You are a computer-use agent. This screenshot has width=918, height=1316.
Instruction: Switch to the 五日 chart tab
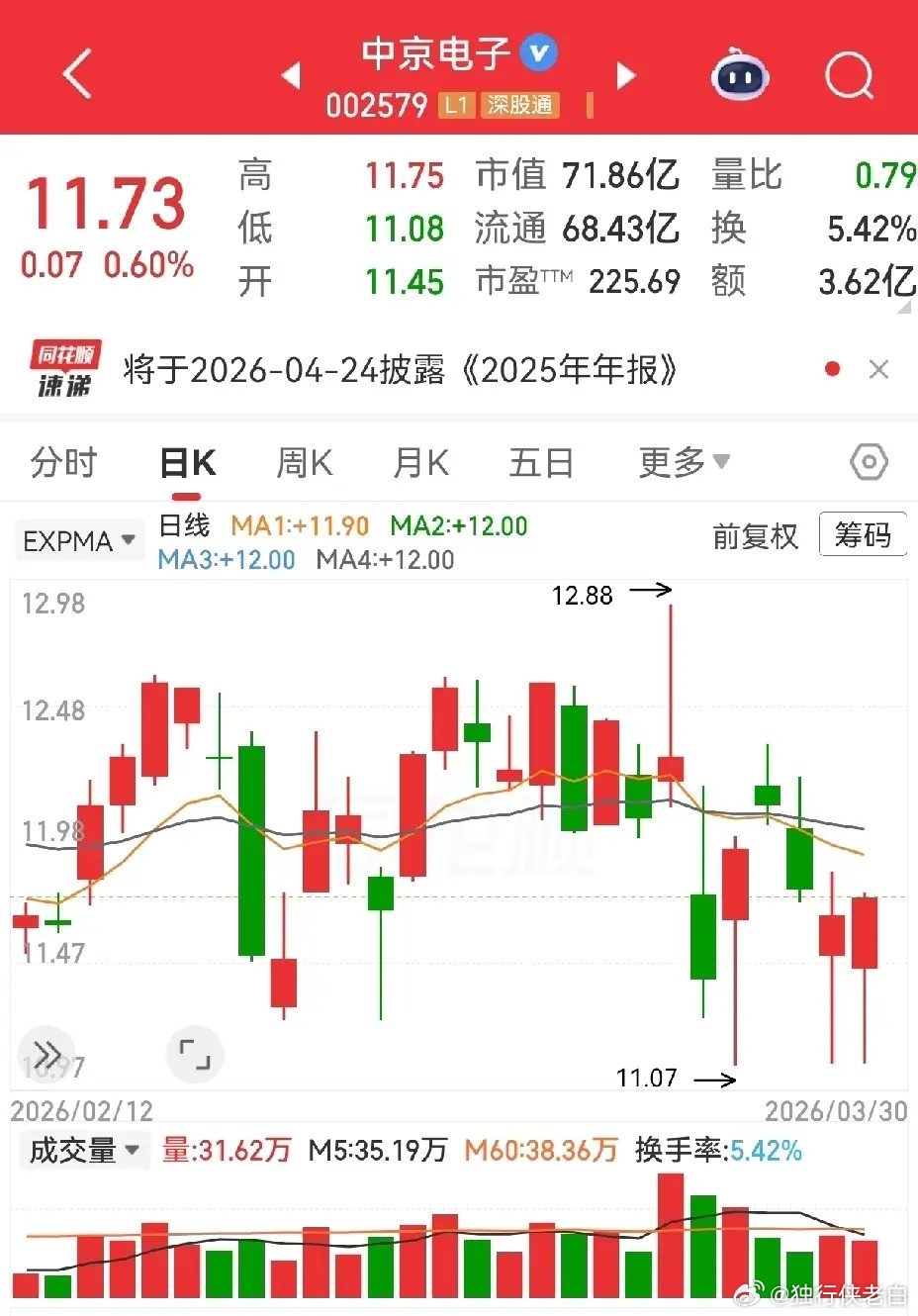[x=541, y=462]
